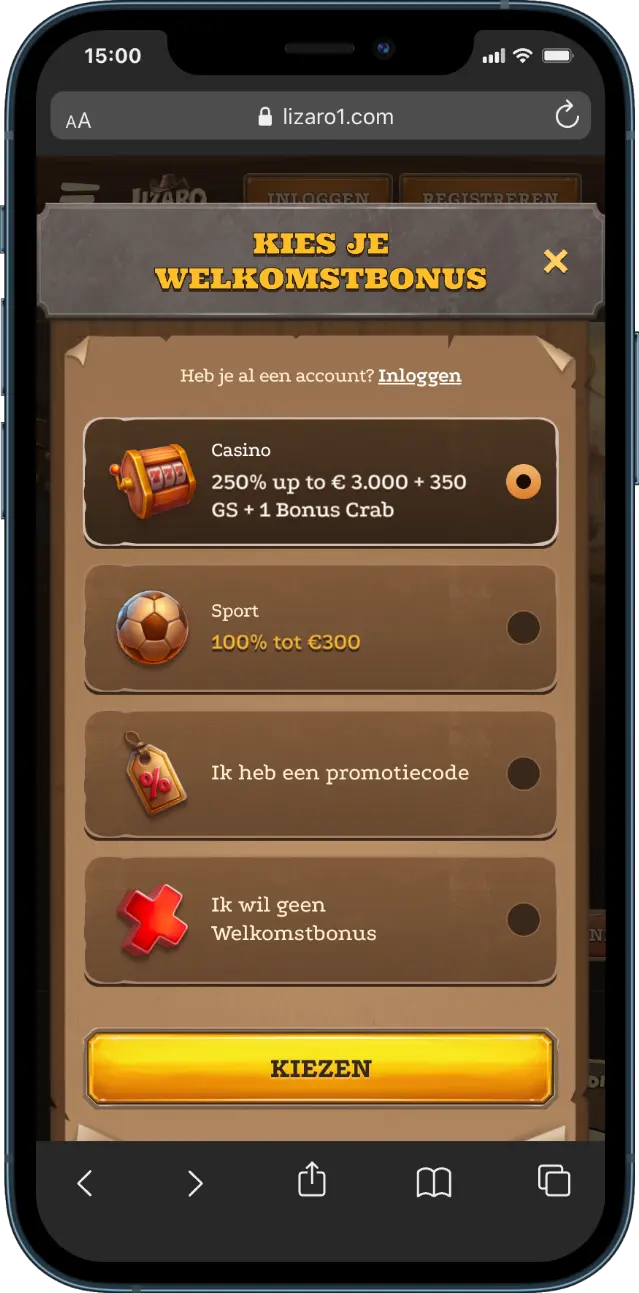Close the welcome bonus dialog

coord(555,262)
